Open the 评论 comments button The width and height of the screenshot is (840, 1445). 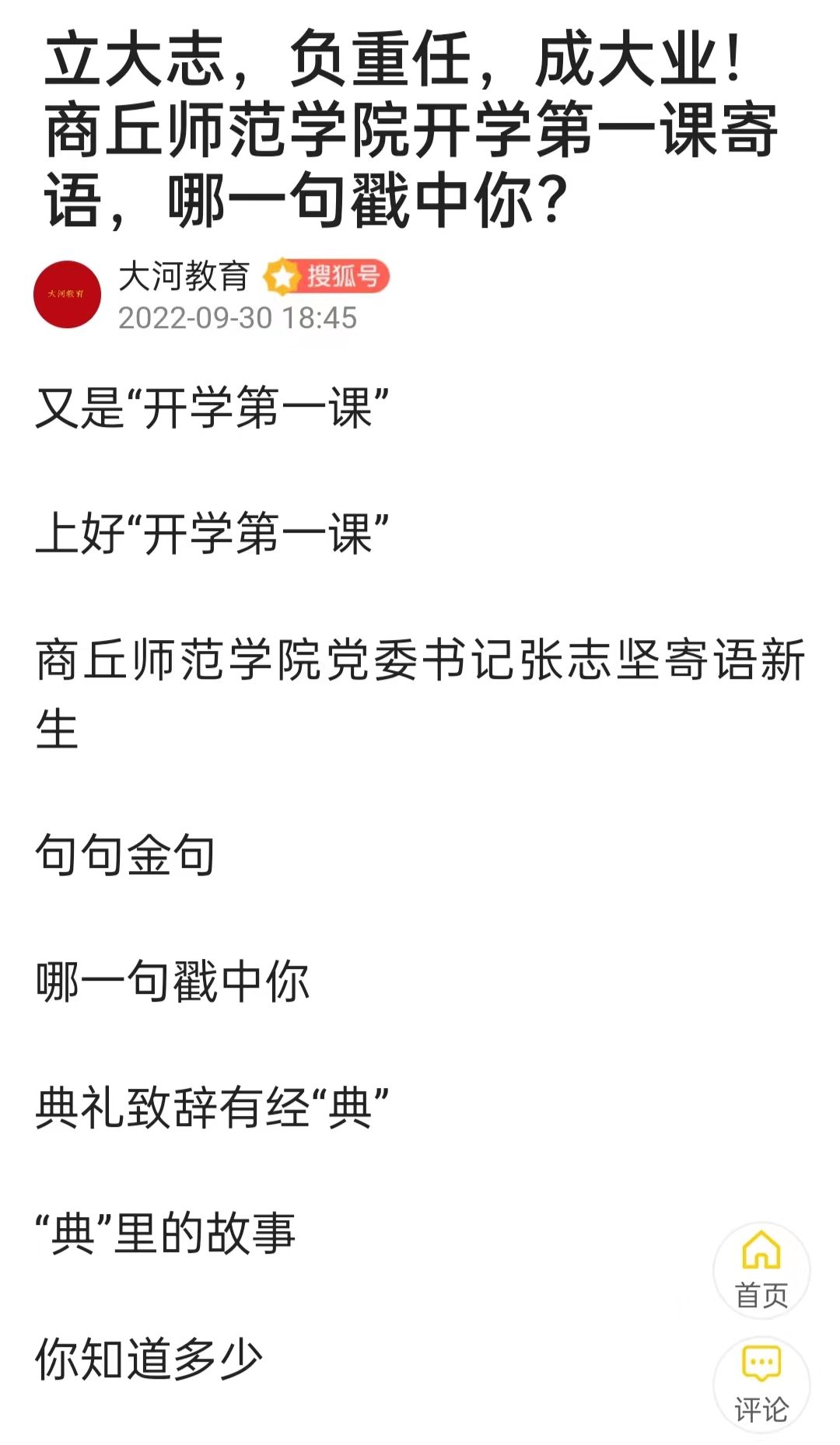point(761,1384)
